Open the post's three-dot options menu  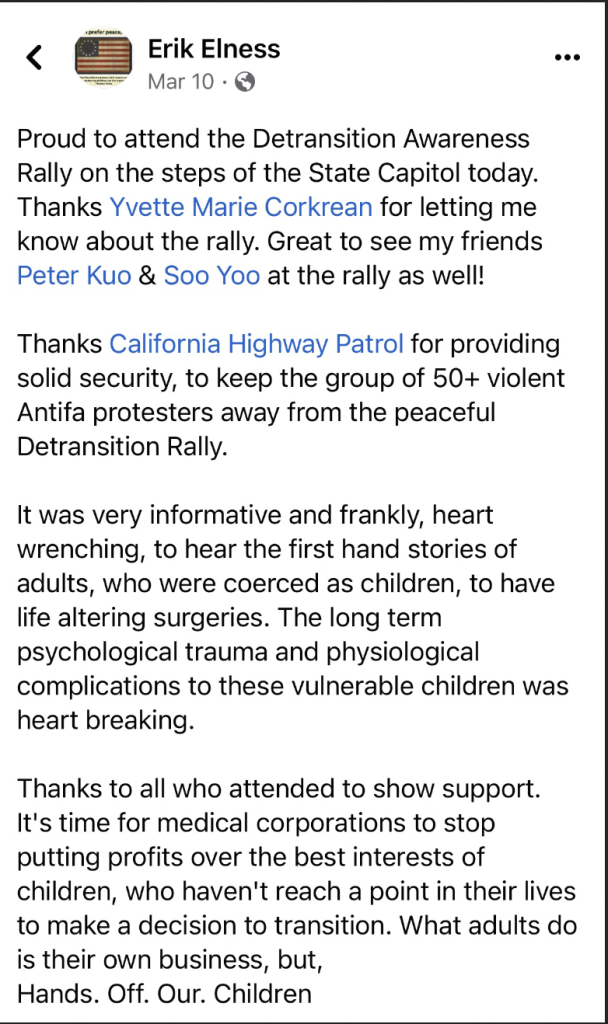567,58
